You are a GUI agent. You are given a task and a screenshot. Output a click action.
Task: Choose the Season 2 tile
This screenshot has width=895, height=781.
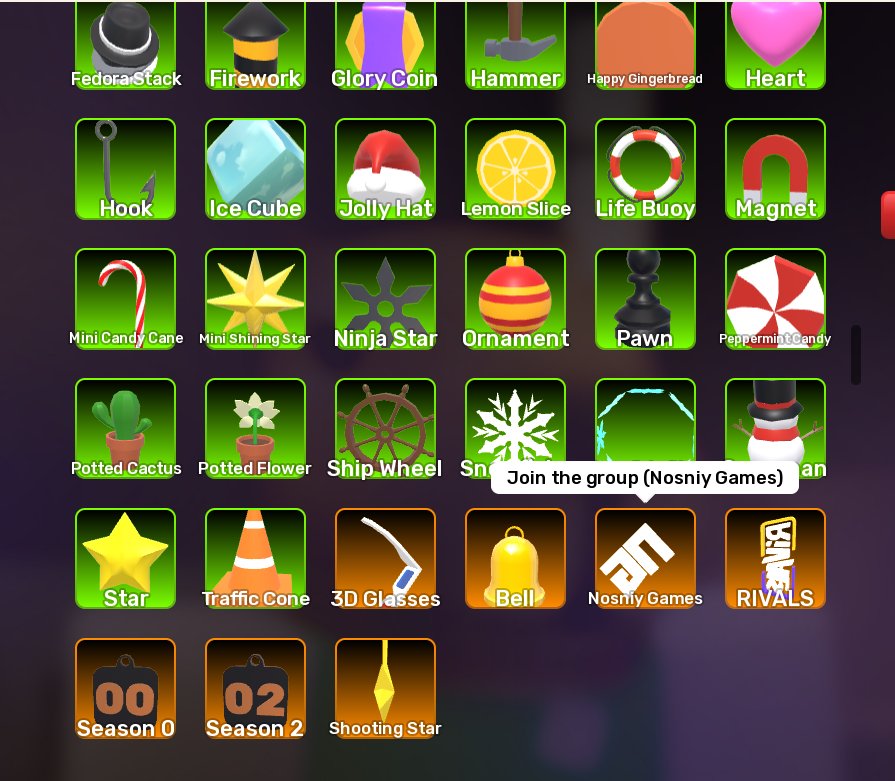pos(255,689)
